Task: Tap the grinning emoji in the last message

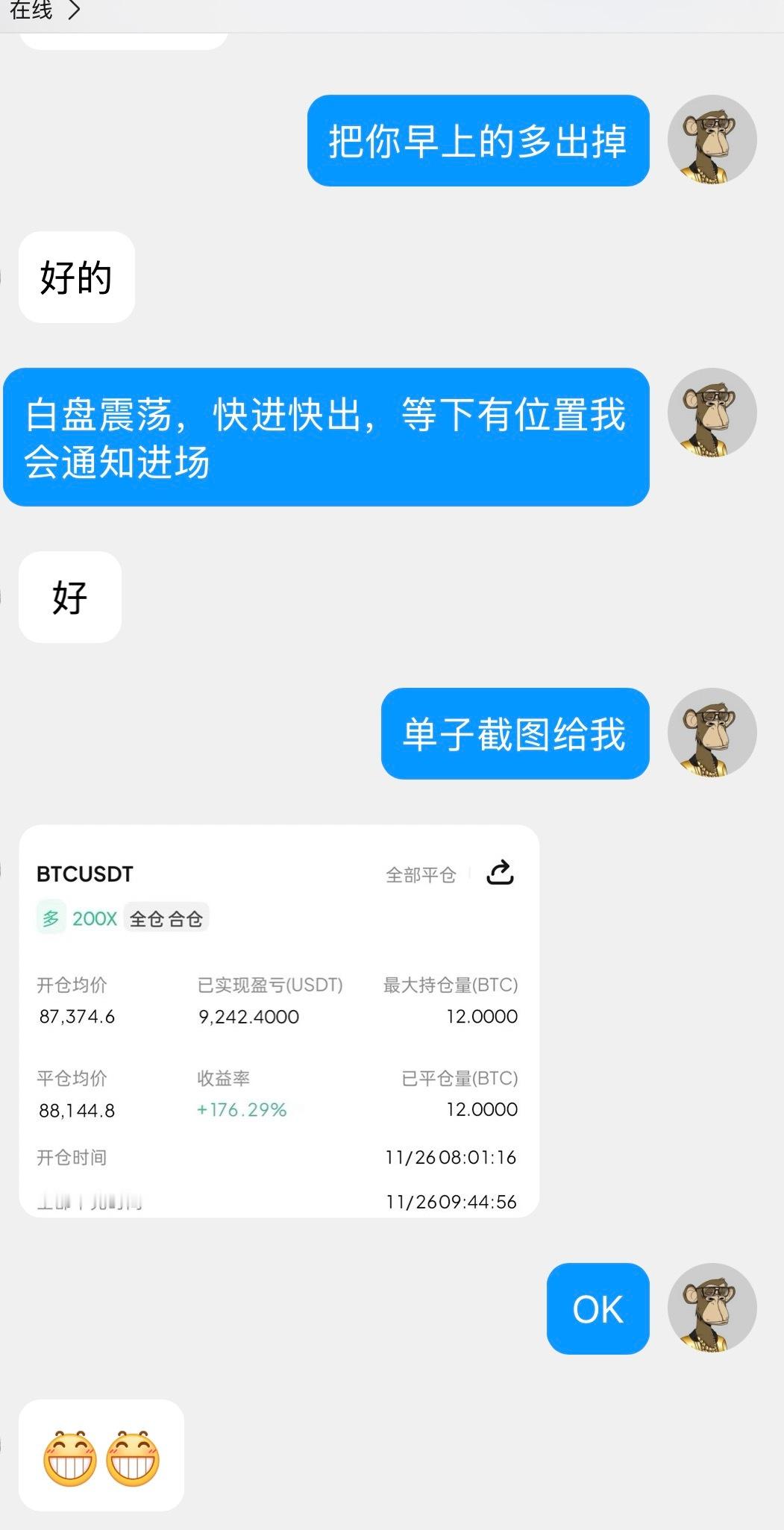Action: click(73, 1456)
